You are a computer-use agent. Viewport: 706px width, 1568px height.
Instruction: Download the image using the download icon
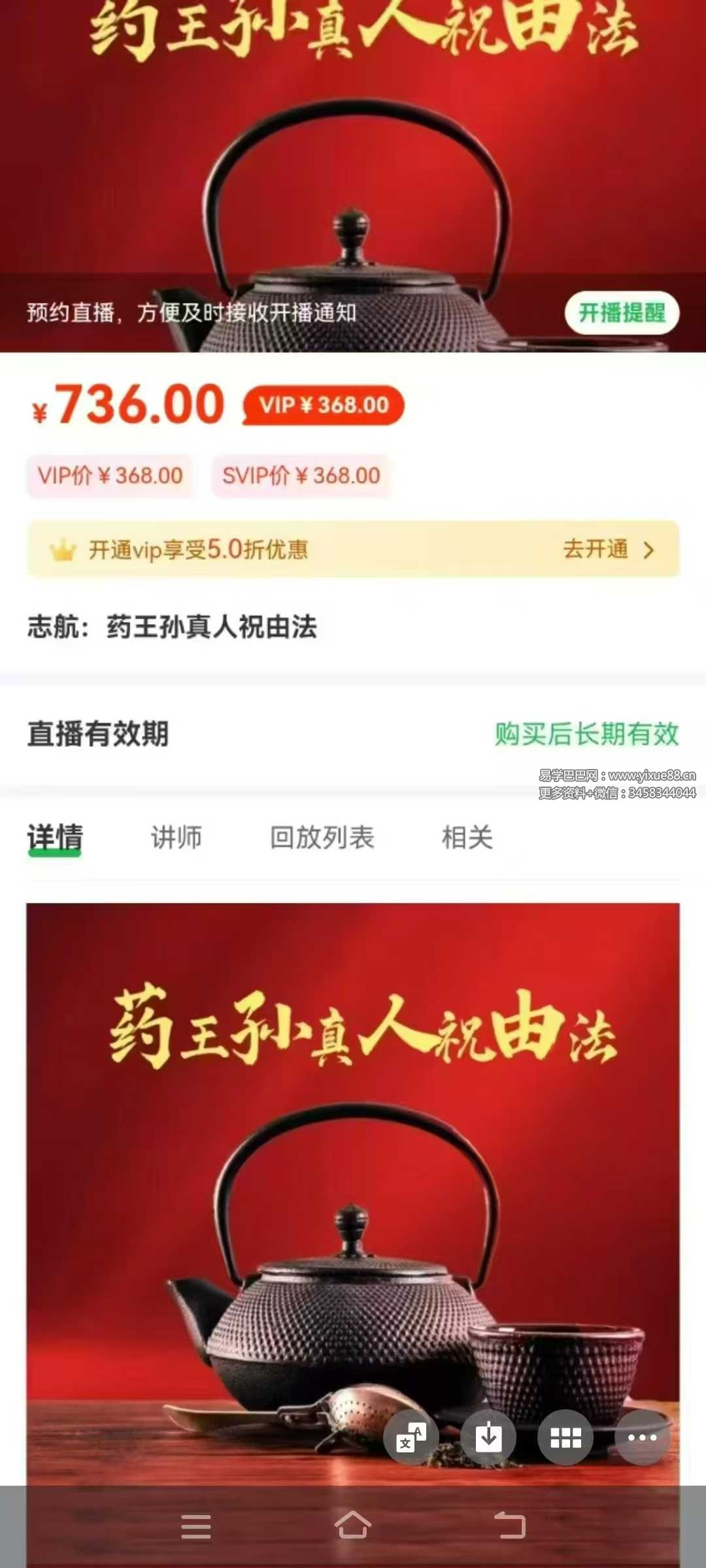coord(488,1437)
